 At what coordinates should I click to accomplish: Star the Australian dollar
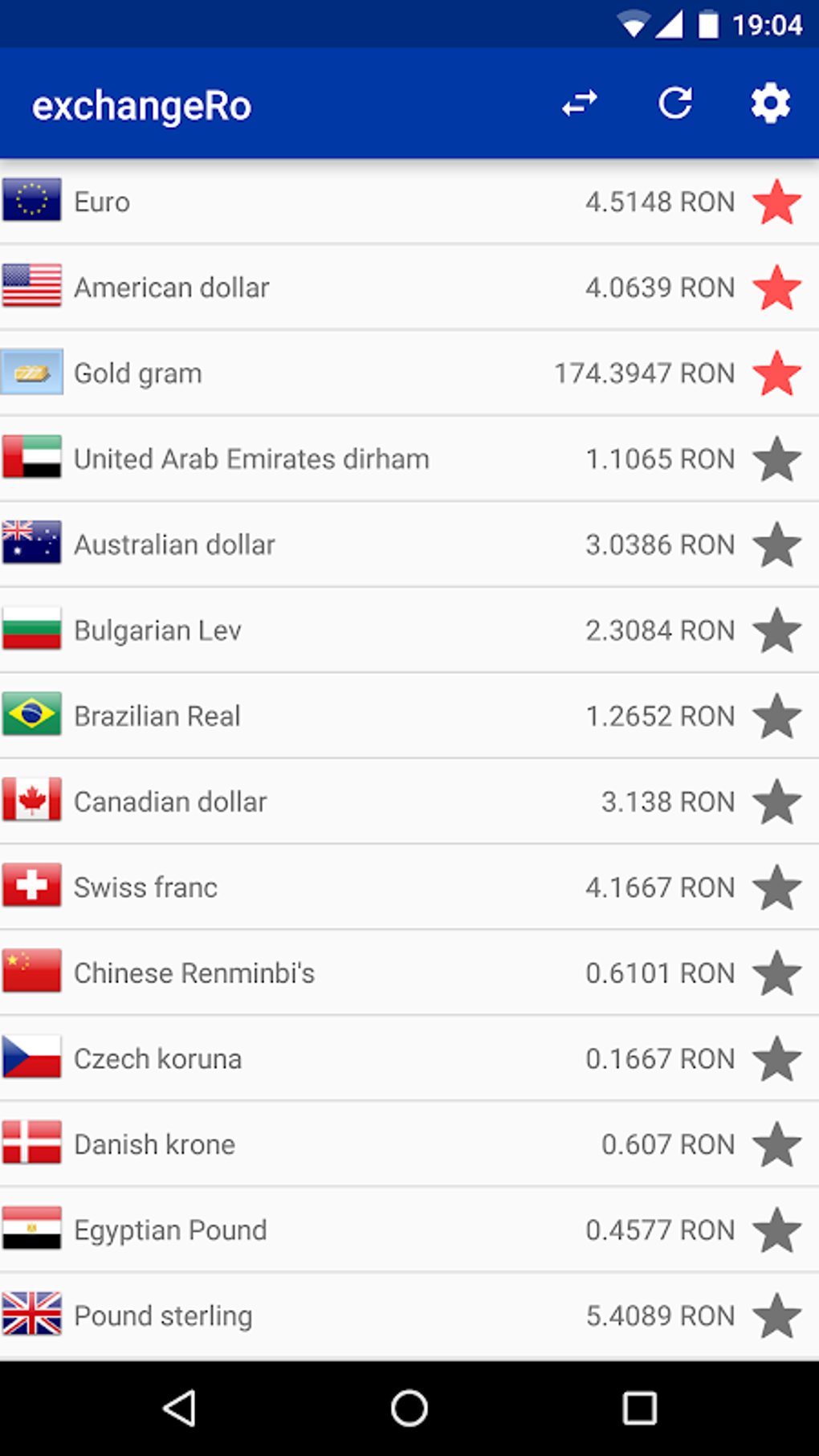pos(776,545)
